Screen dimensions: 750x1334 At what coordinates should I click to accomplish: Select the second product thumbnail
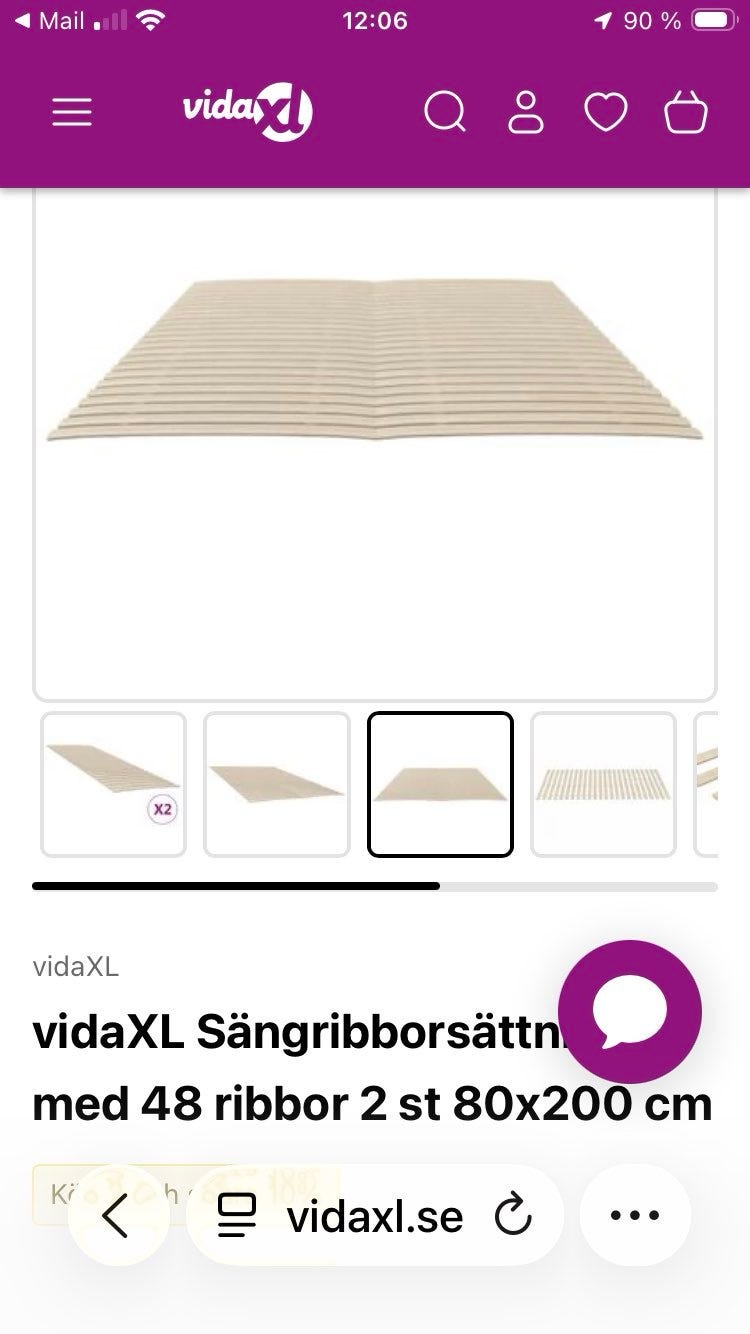click(x=277, y=785)
